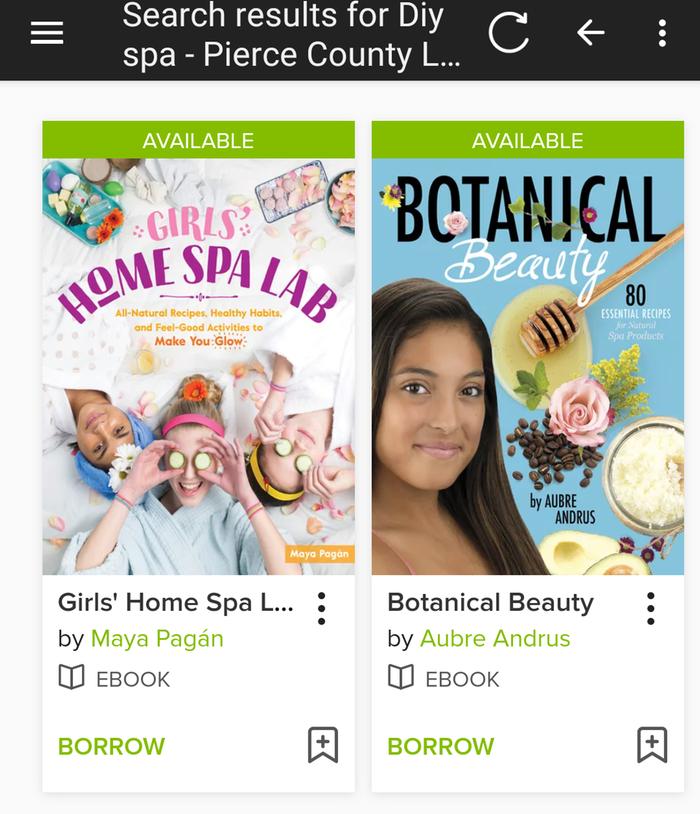Borrow the Botanical Beauty ebook

click(x=440, y=746)
